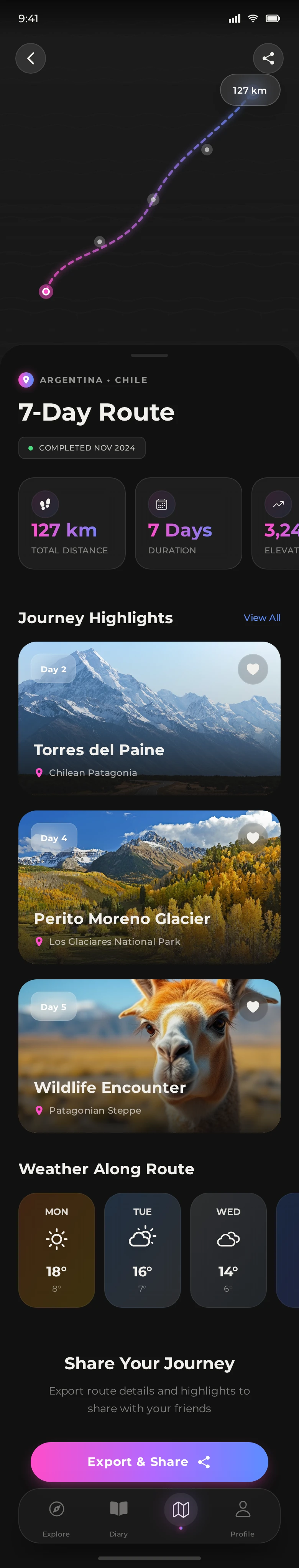Like the Perito Moreno Glacier highlight
Viewport: 299px width, 1568px height.
(x=253, y=838)
